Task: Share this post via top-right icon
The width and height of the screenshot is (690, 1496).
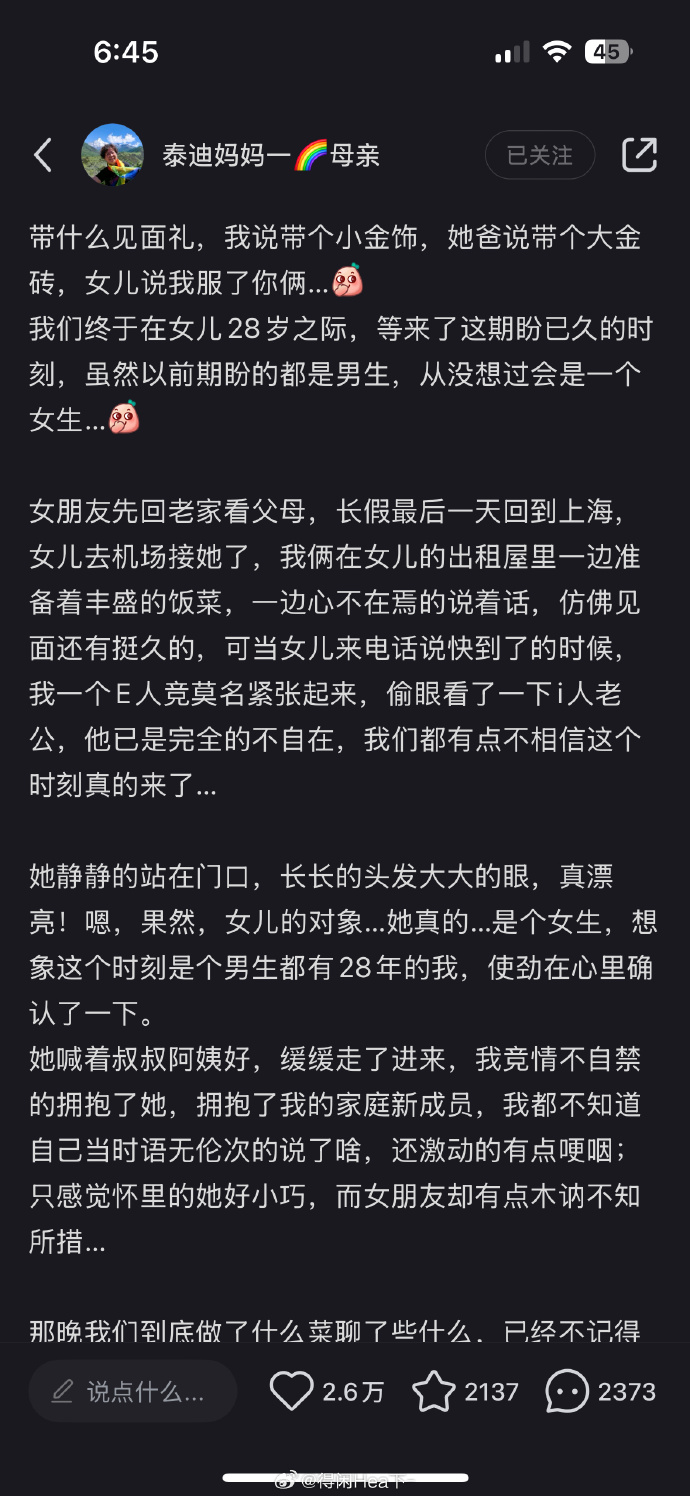Action: (x=639, y=155)
